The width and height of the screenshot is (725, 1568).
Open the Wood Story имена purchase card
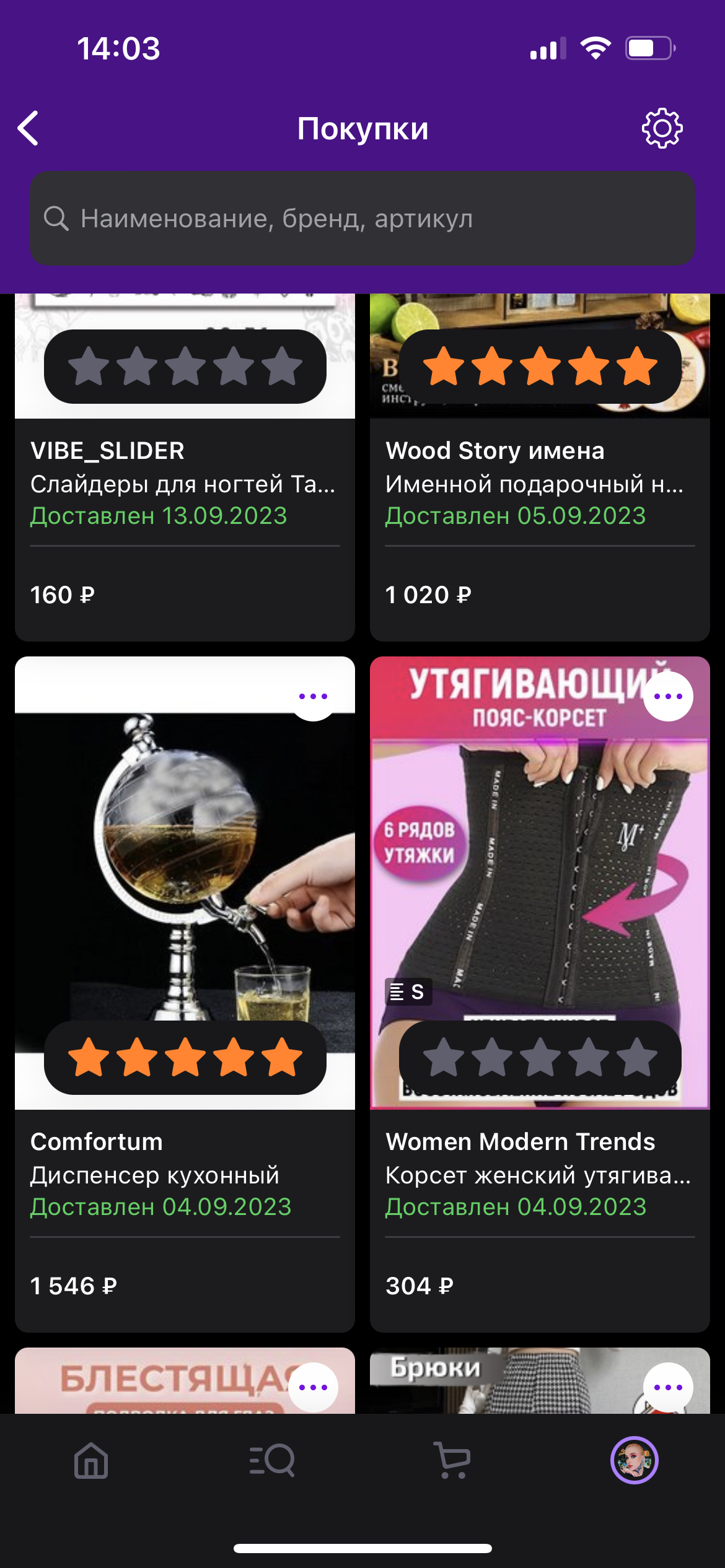click(x=539, y=483)
